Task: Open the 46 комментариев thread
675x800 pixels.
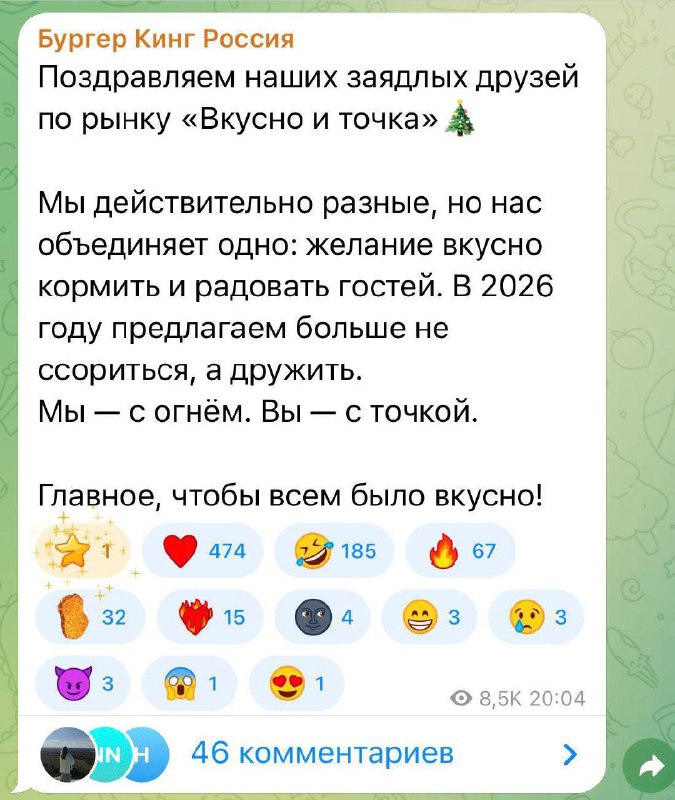Action: click(320, 752)
